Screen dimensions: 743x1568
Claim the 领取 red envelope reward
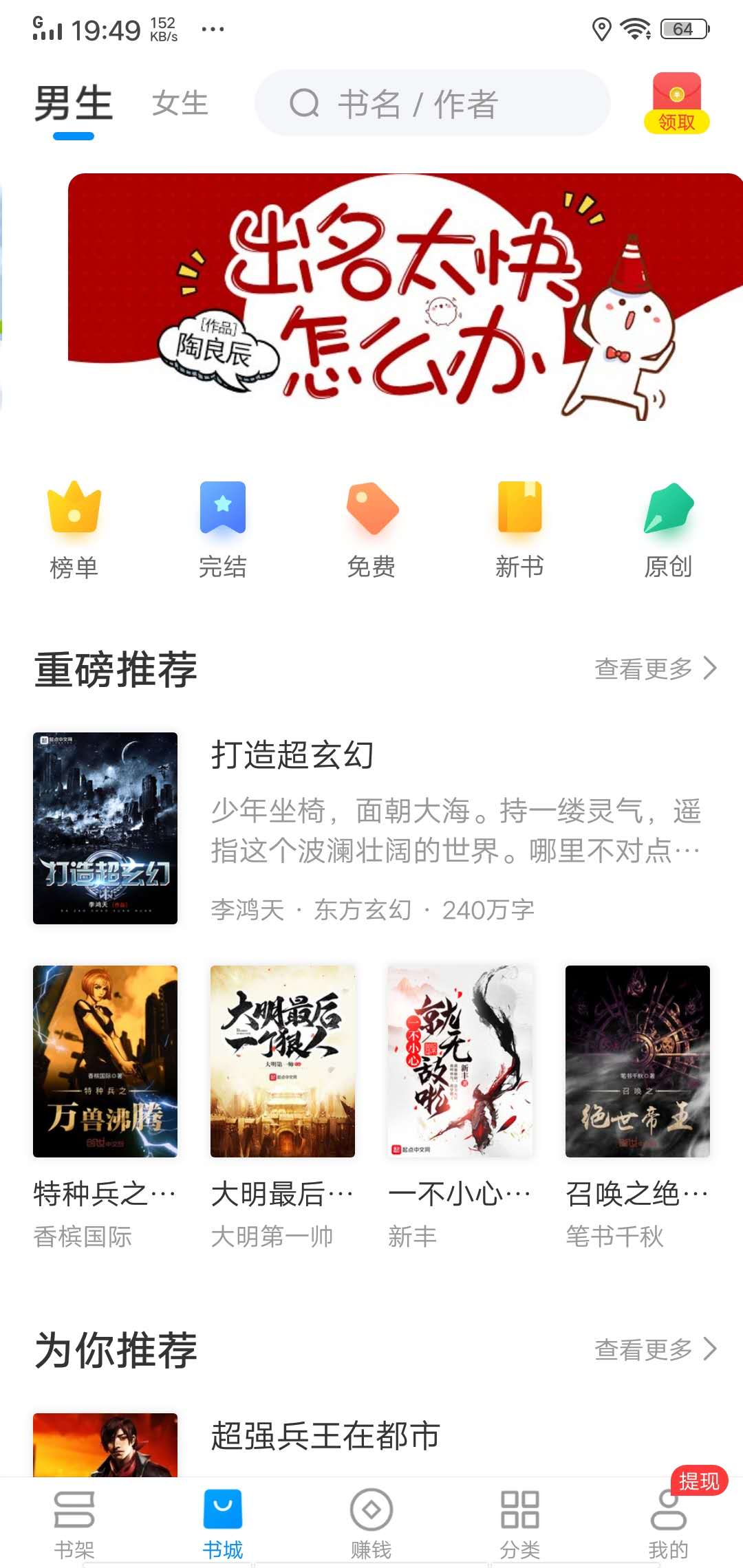tap(676, 103)
